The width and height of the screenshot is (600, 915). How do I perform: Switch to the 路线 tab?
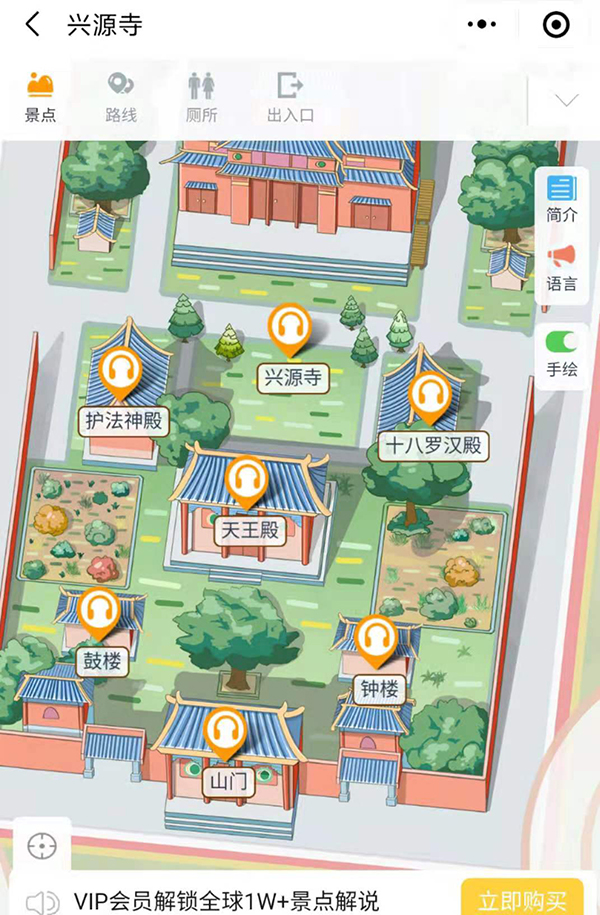point(121,97)
